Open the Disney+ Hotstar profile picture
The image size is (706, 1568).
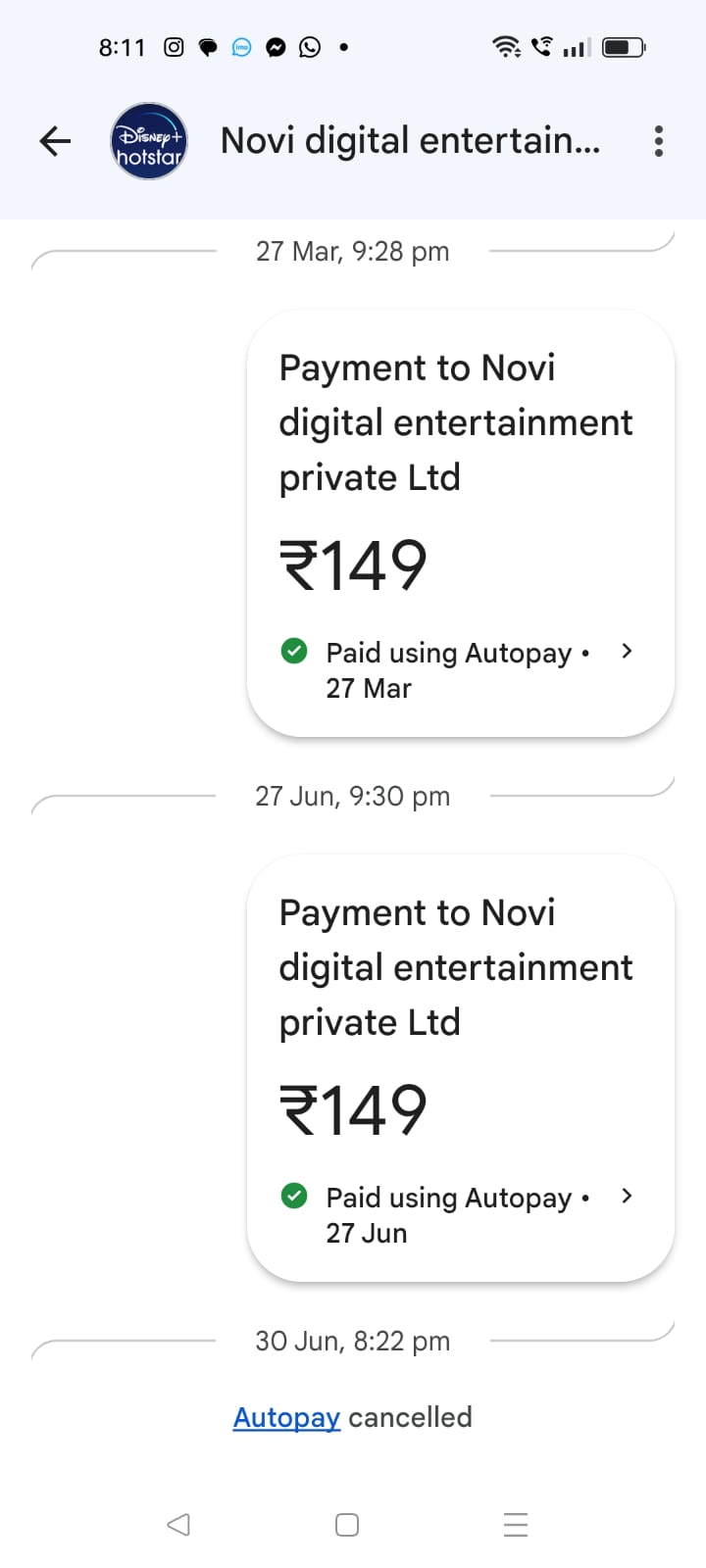[x=149, y=141]
